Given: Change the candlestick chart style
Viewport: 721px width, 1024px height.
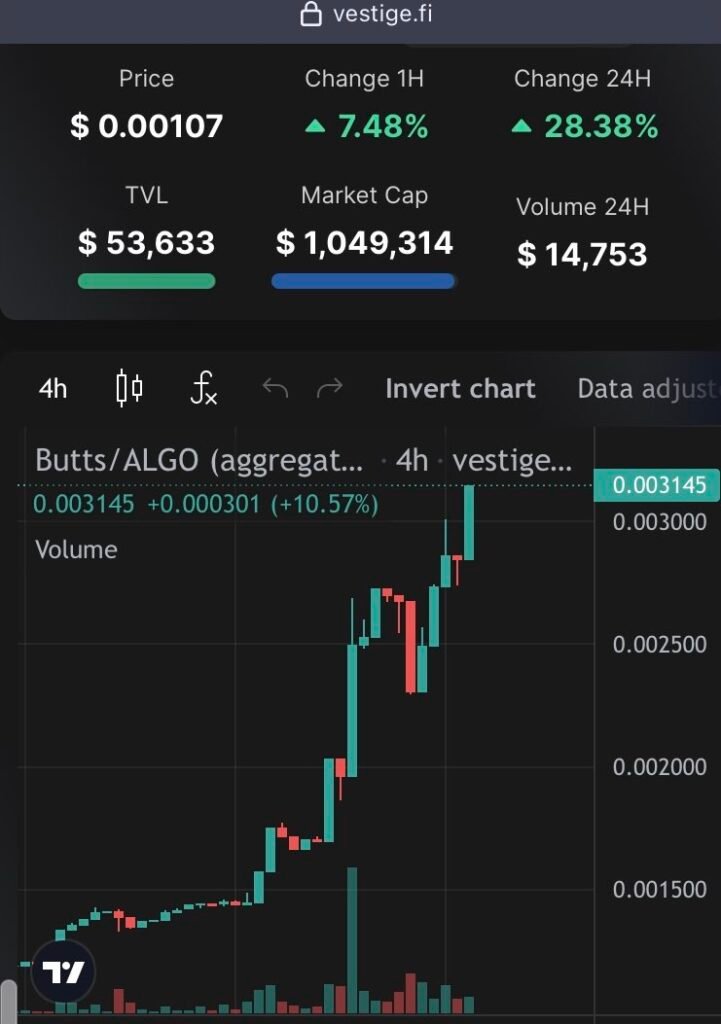Looking at the screenshot, I should [130, 388].
